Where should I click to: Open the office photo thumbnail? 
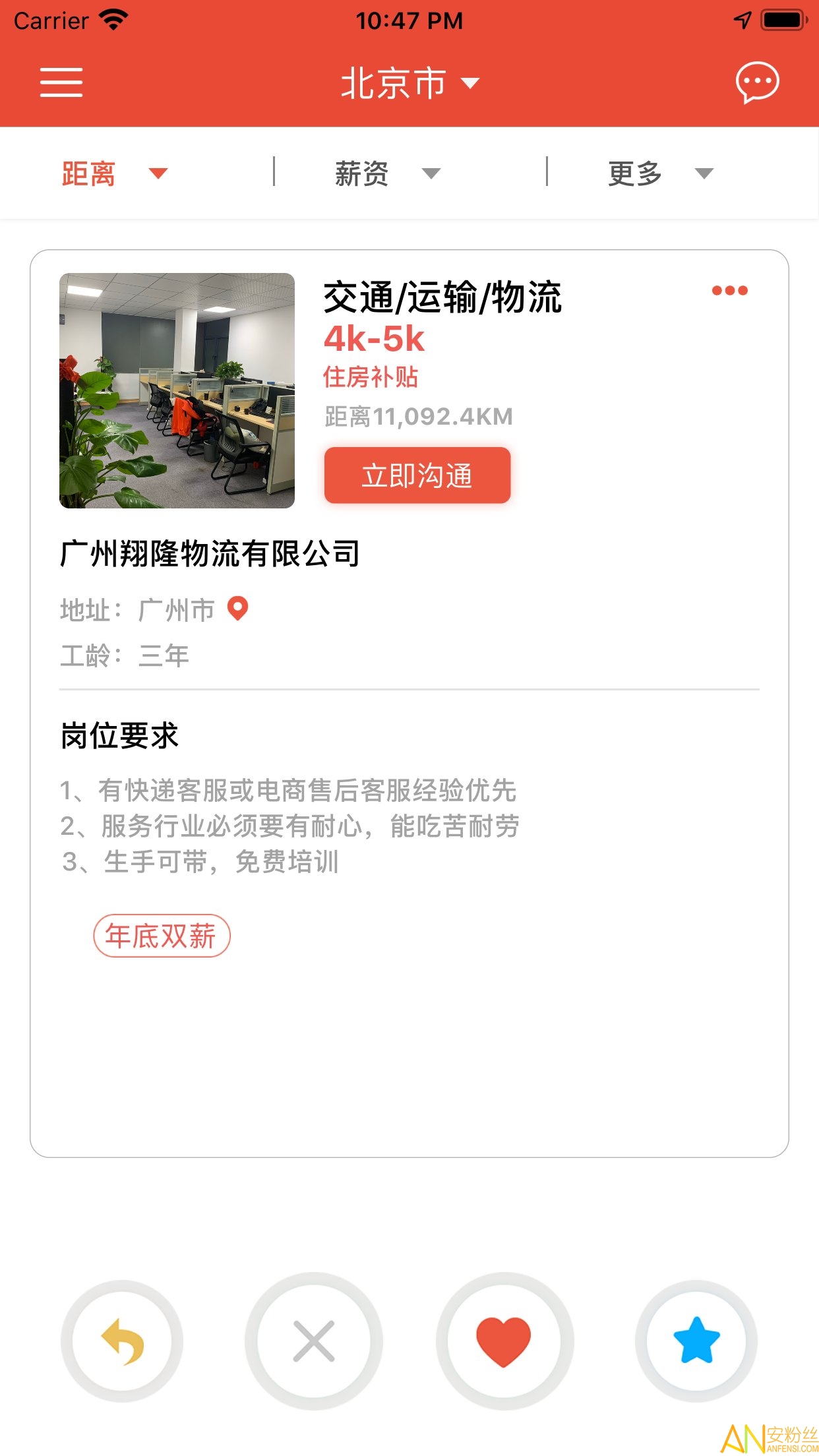pos(177,390)
